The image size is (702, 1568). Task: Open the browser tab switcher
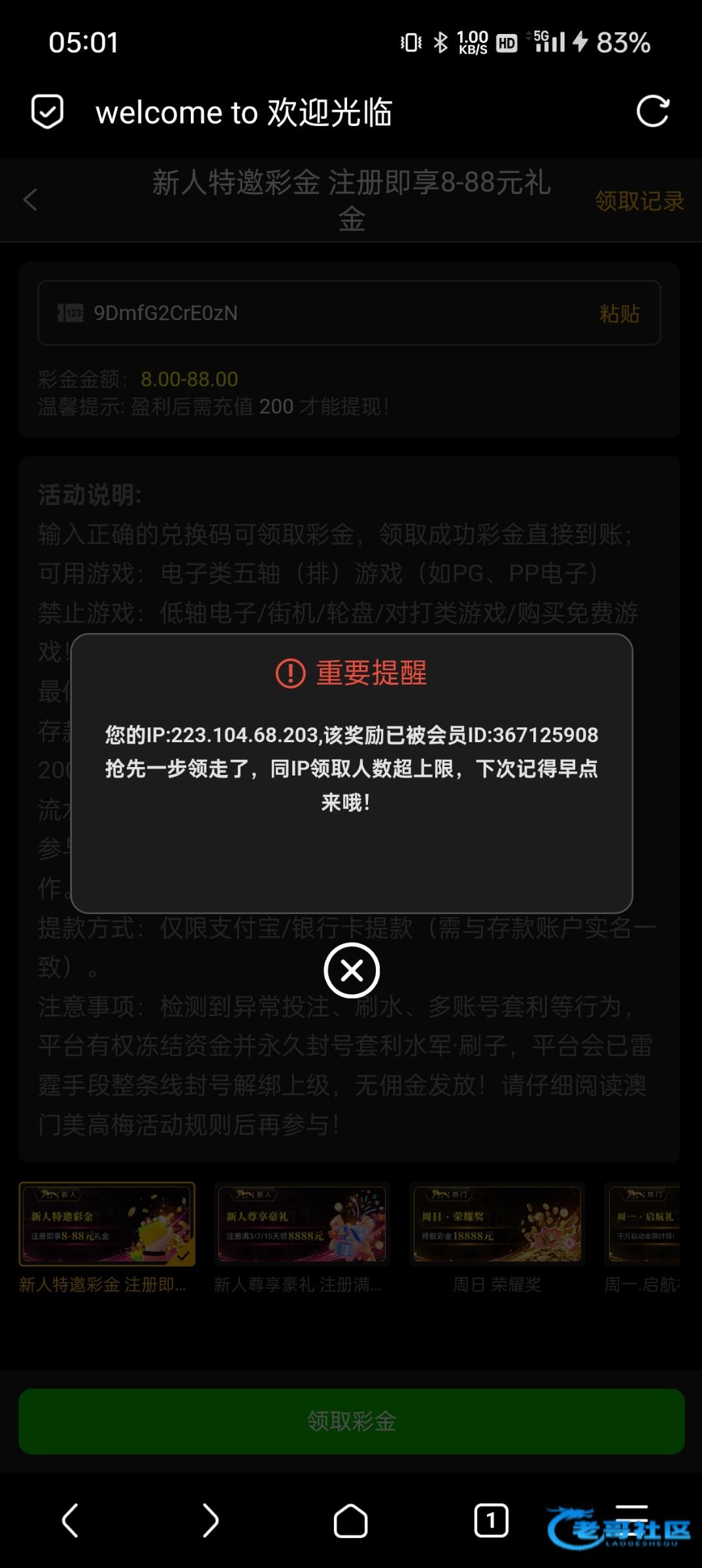(x=491, y=1520)
